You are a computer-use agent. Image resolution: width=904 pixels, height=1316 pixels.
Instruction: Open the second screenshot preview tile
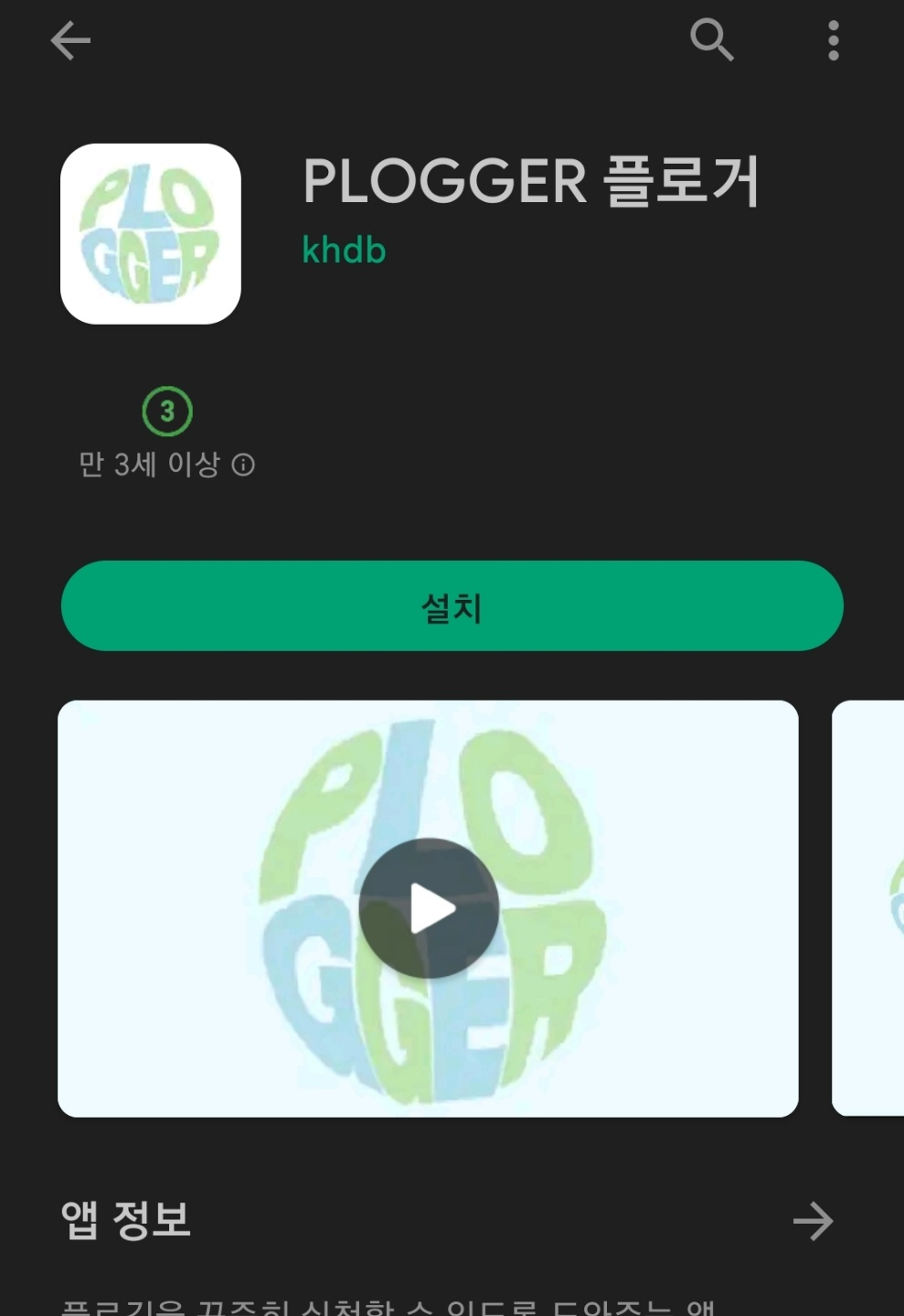[x=870, y=908]
